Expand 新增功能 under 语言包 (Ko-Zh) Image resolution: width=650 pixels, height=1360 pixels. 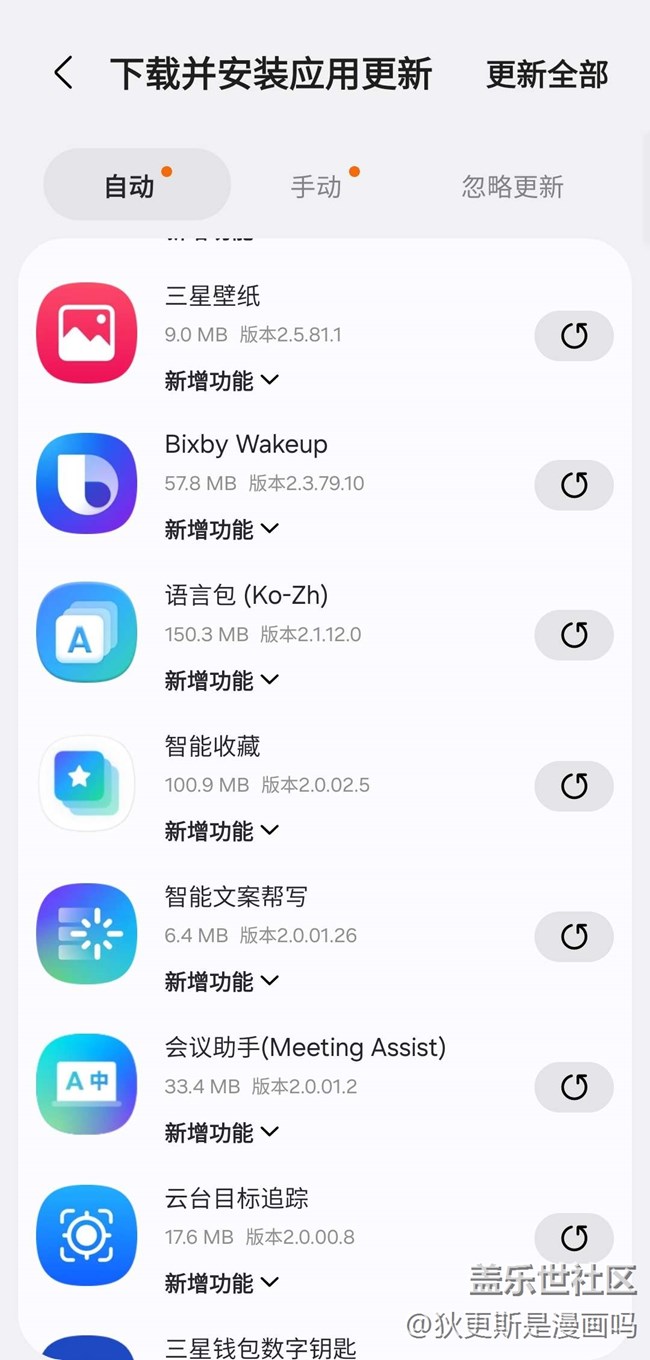point(222,680)
